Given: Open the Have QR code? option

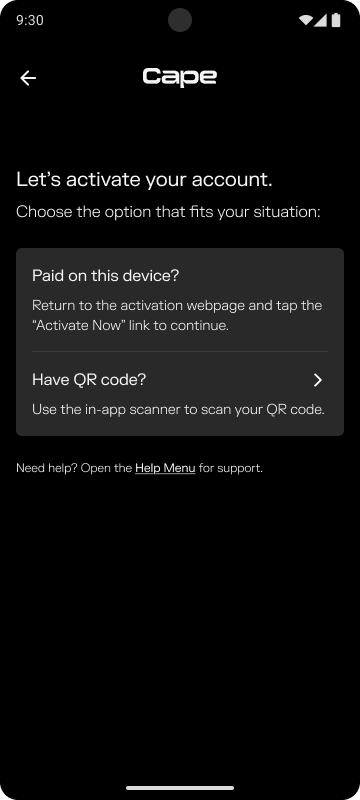Looking at the screenshot, I should pos(180,394).
